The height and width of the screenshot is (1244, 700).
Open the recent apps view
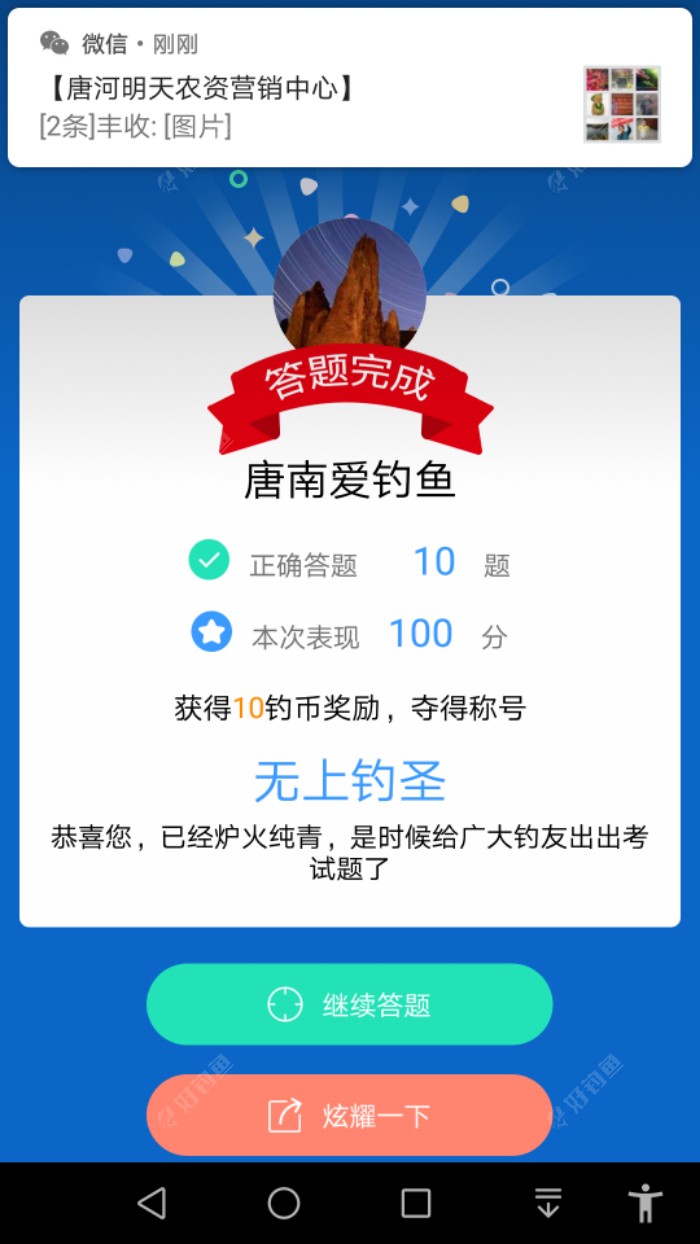(416, 1203)
